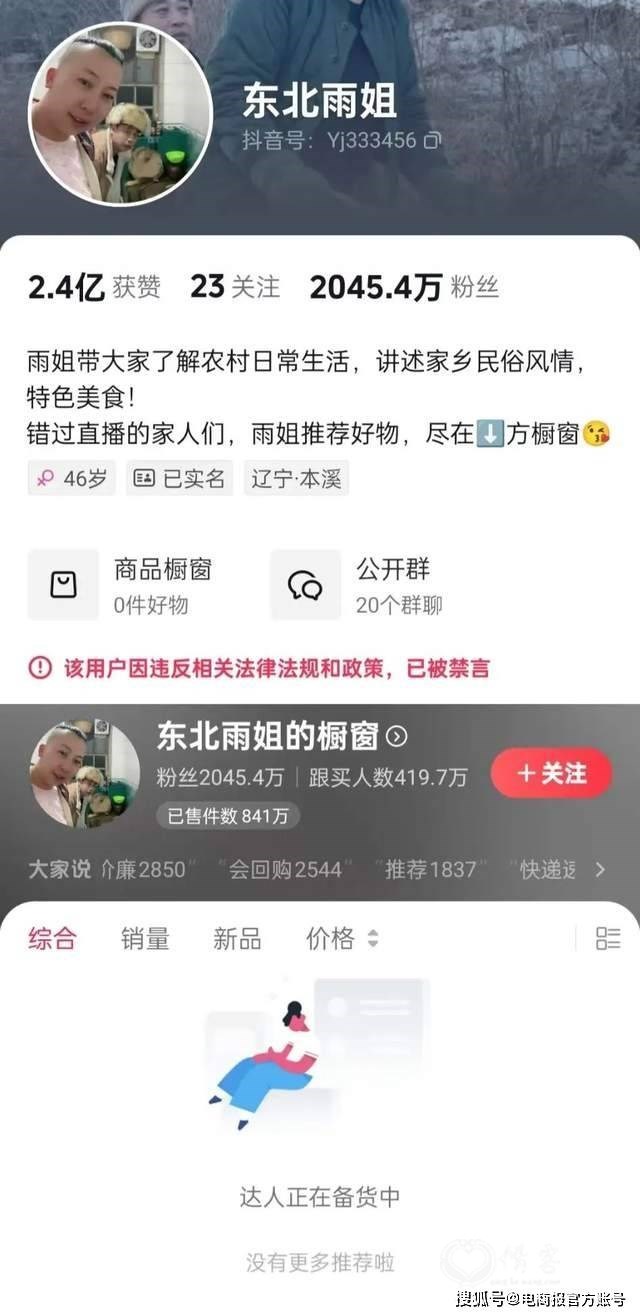The image size is (640, 1316).
Task: Select the 会回购 2544 review tag
Action: pos(285,870)
